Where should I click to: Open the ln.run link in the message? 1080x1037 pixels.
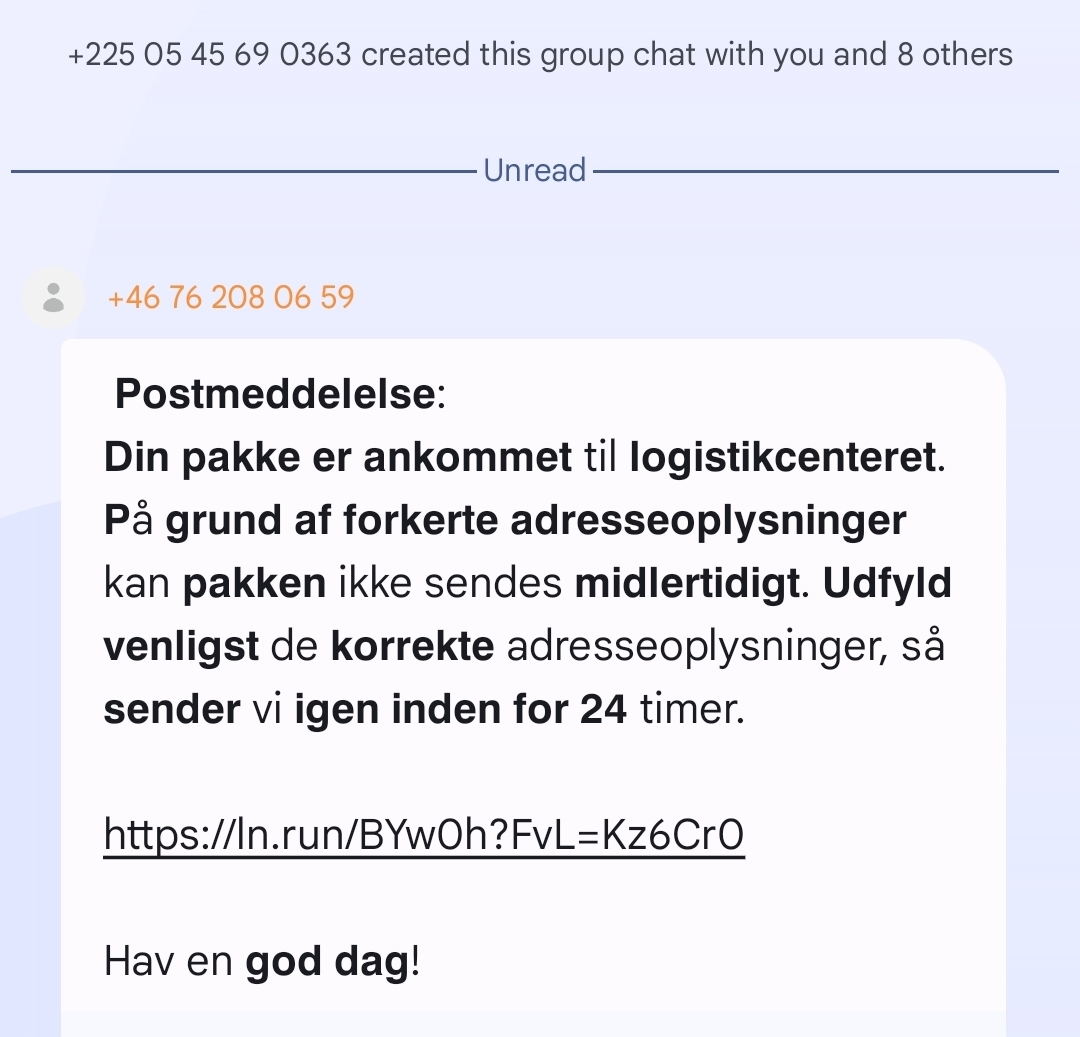(x=424, y=833)
